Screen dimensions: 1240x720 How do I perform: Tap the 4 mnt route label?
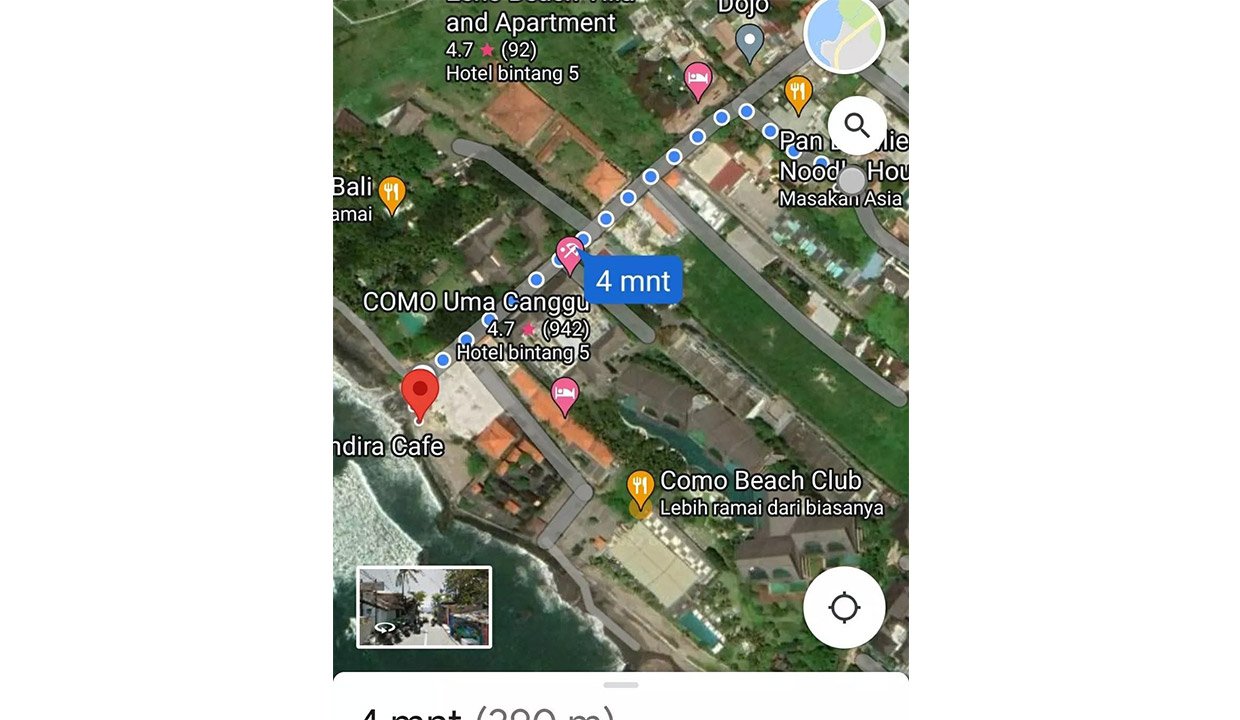pyautogui.click(x=632, y=281)
